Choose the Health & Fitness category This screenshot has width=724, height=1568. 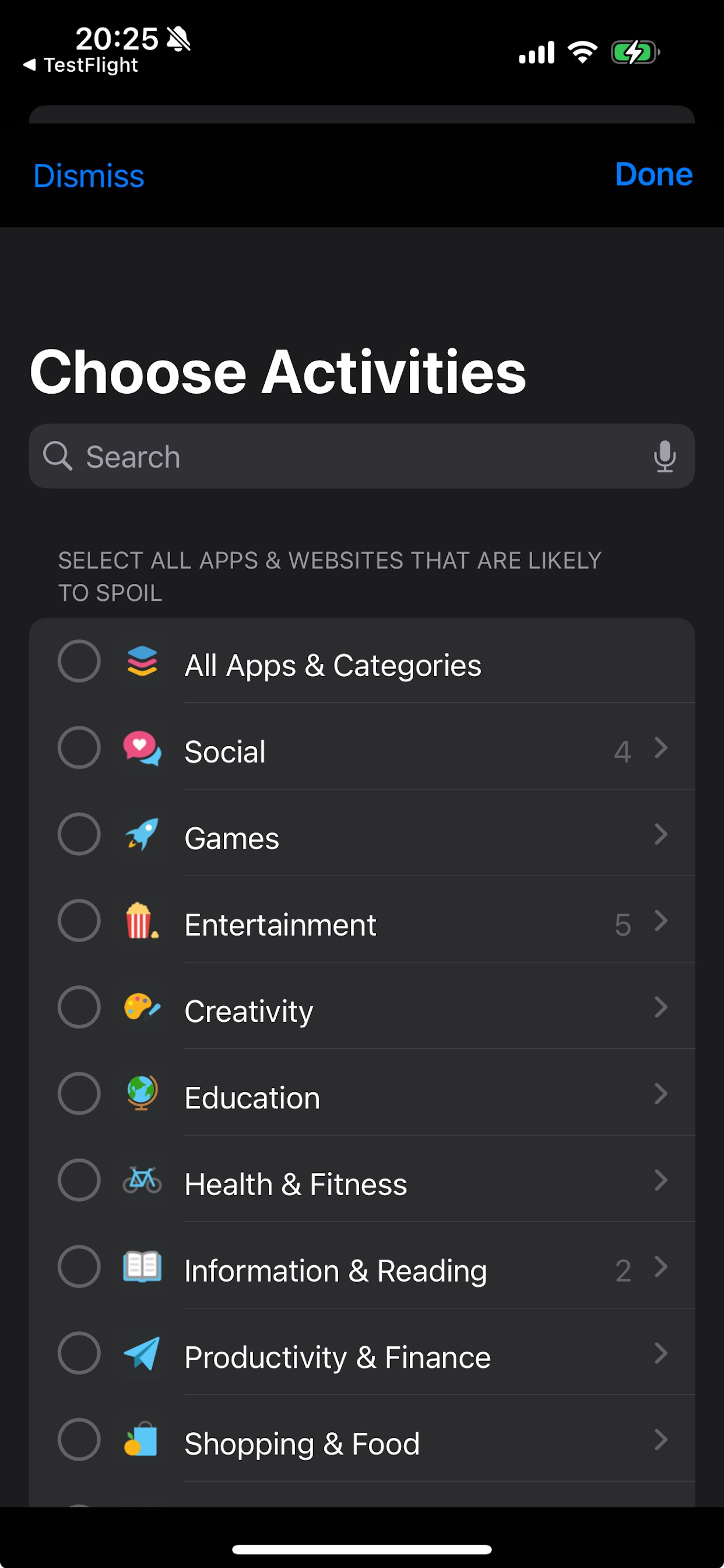[79, 1179]
